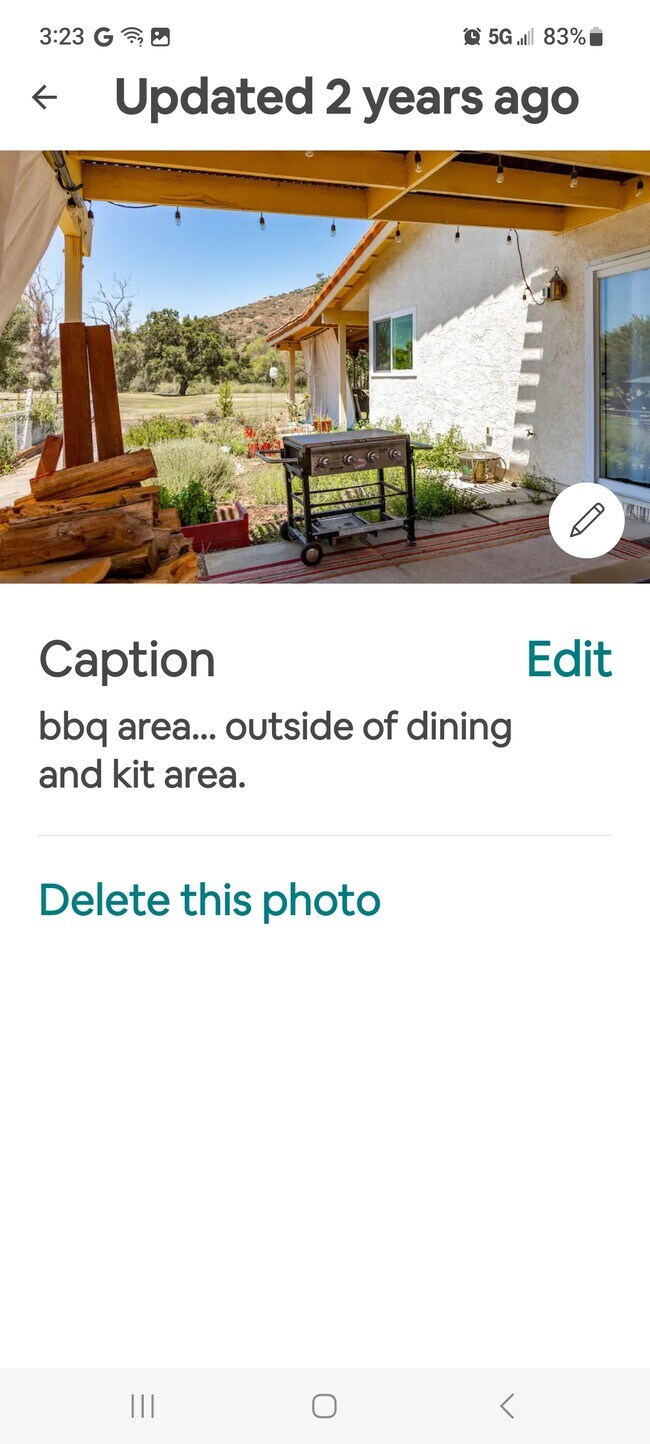Open recent apps from navigation bar
The width and height of the screenshot is (650, 1444).
click(x=143, y=1406)
